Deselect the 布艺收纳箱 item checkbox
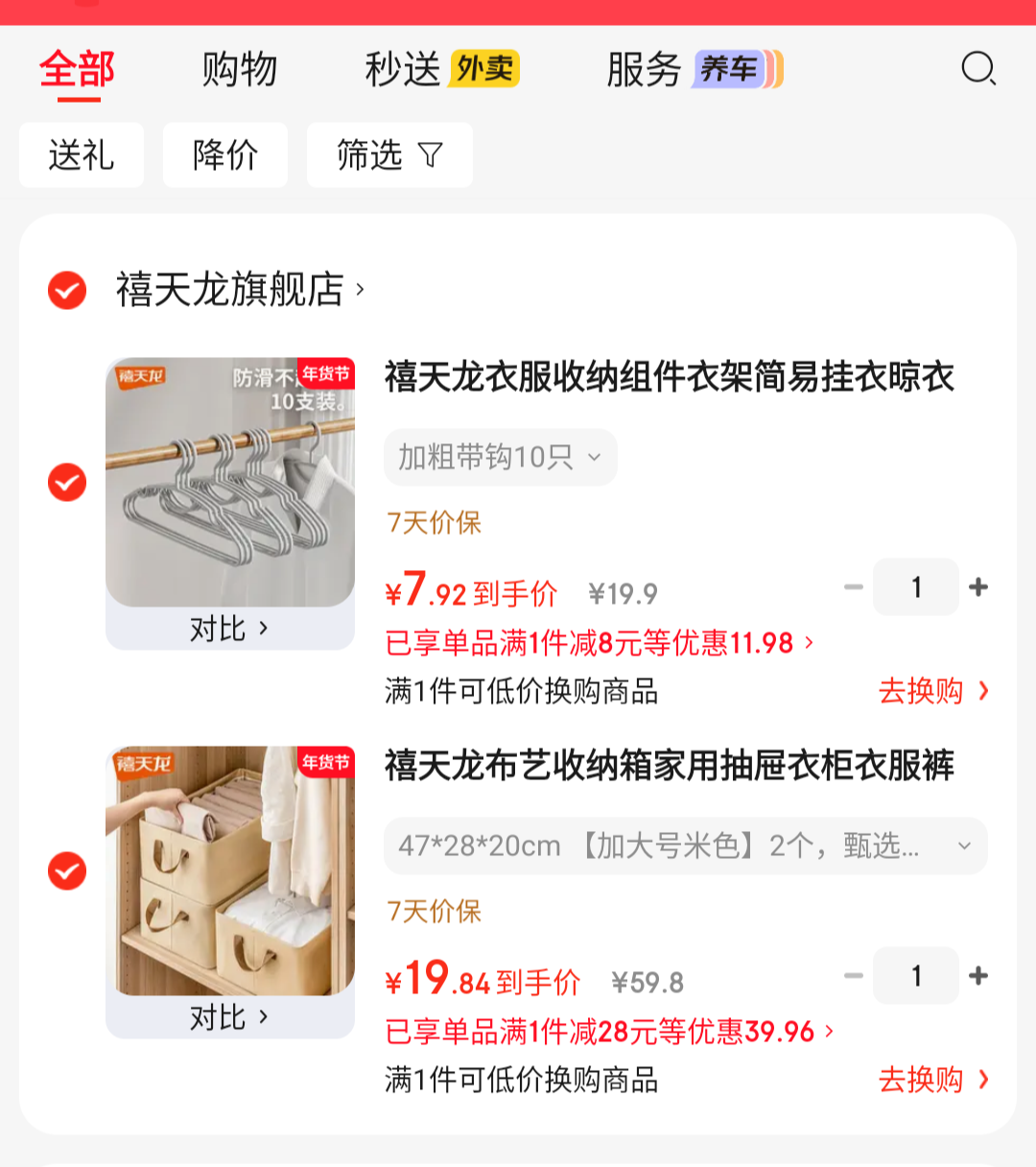The width and height of the screenshot is (1036, 1167). (x=67, y=871)
